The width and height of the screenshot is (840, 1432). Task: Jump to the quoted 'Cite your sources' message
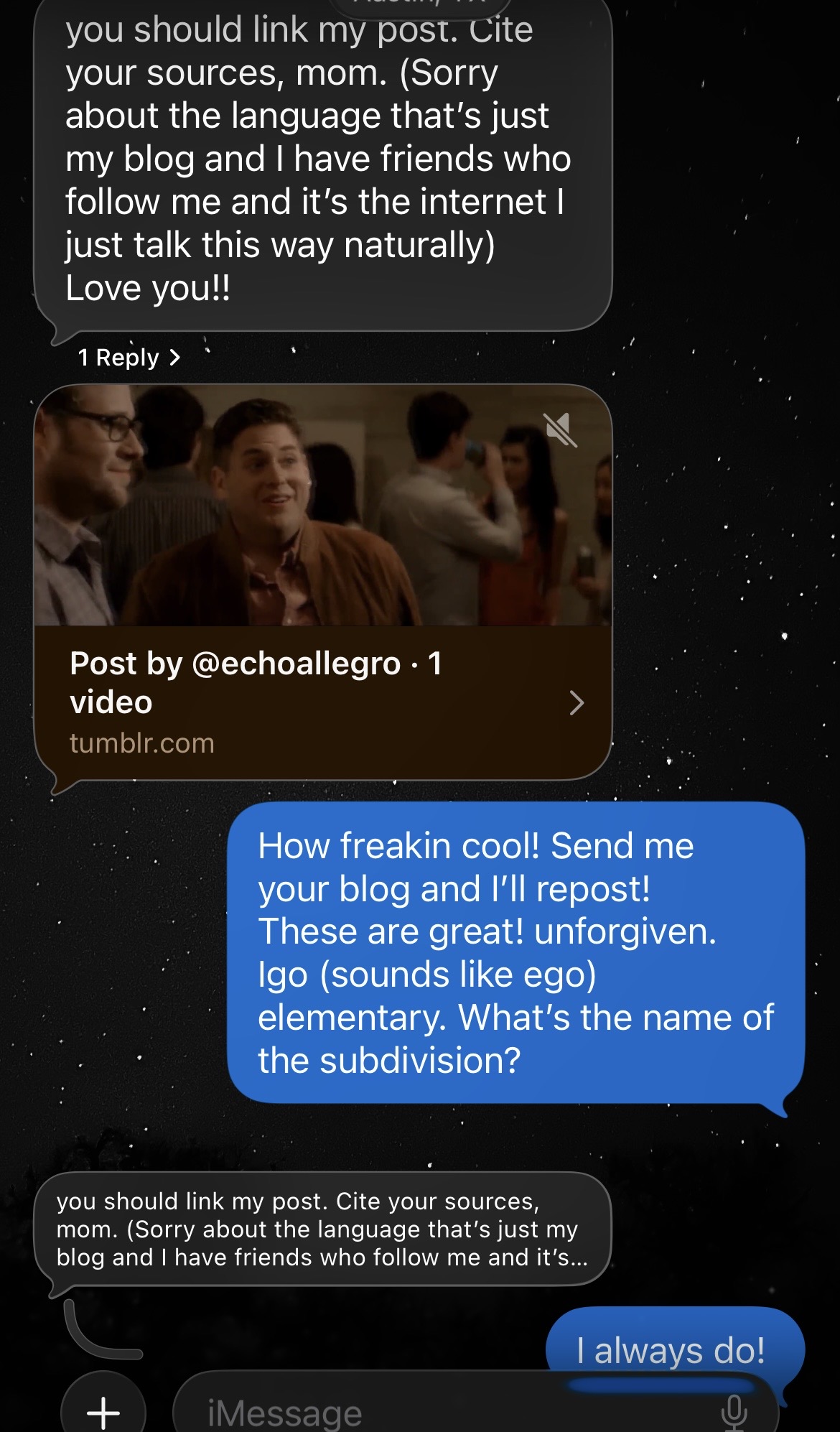322,1229
